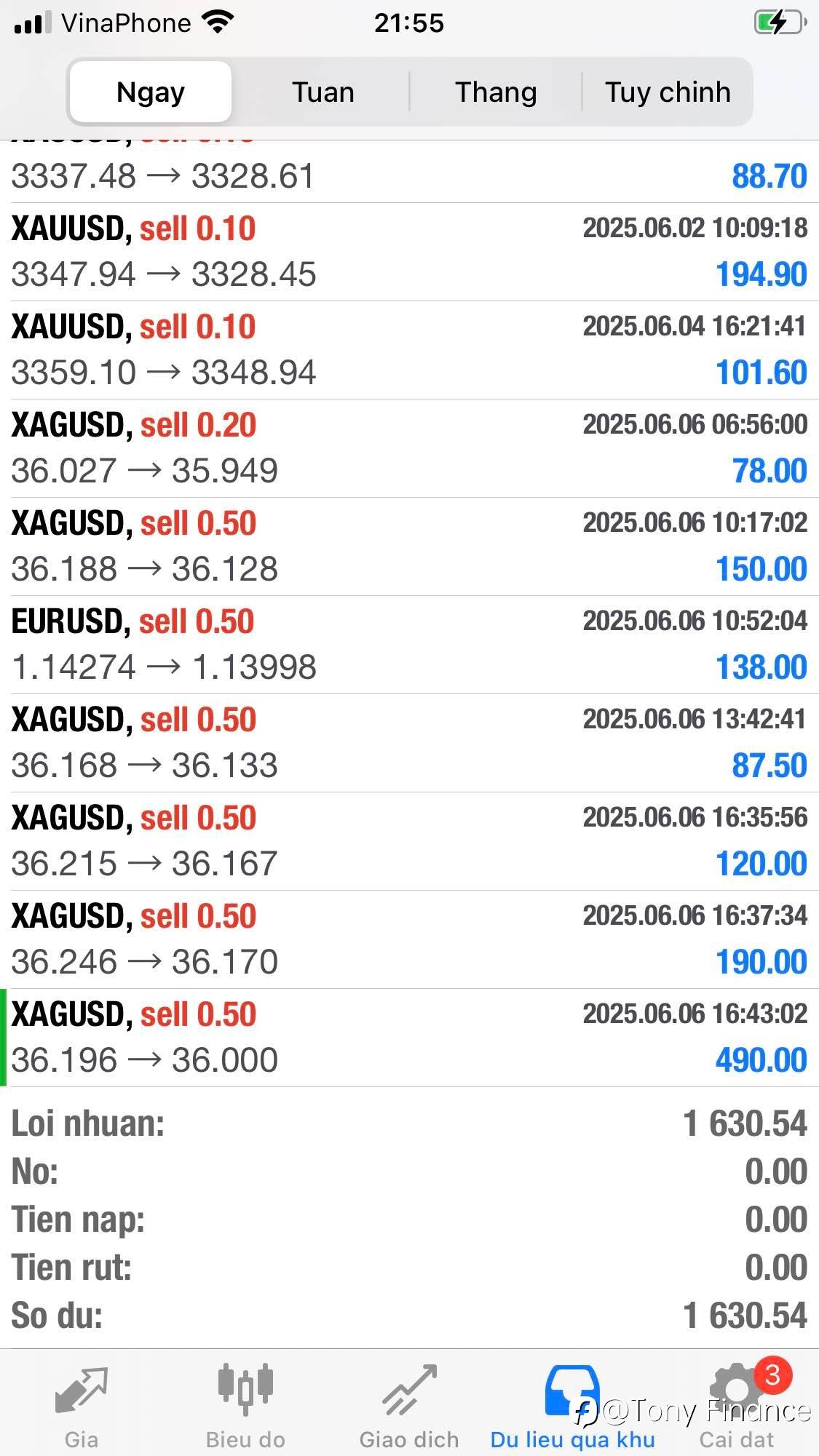
Task: Switch to the Thang period
Action: point(496,92)
